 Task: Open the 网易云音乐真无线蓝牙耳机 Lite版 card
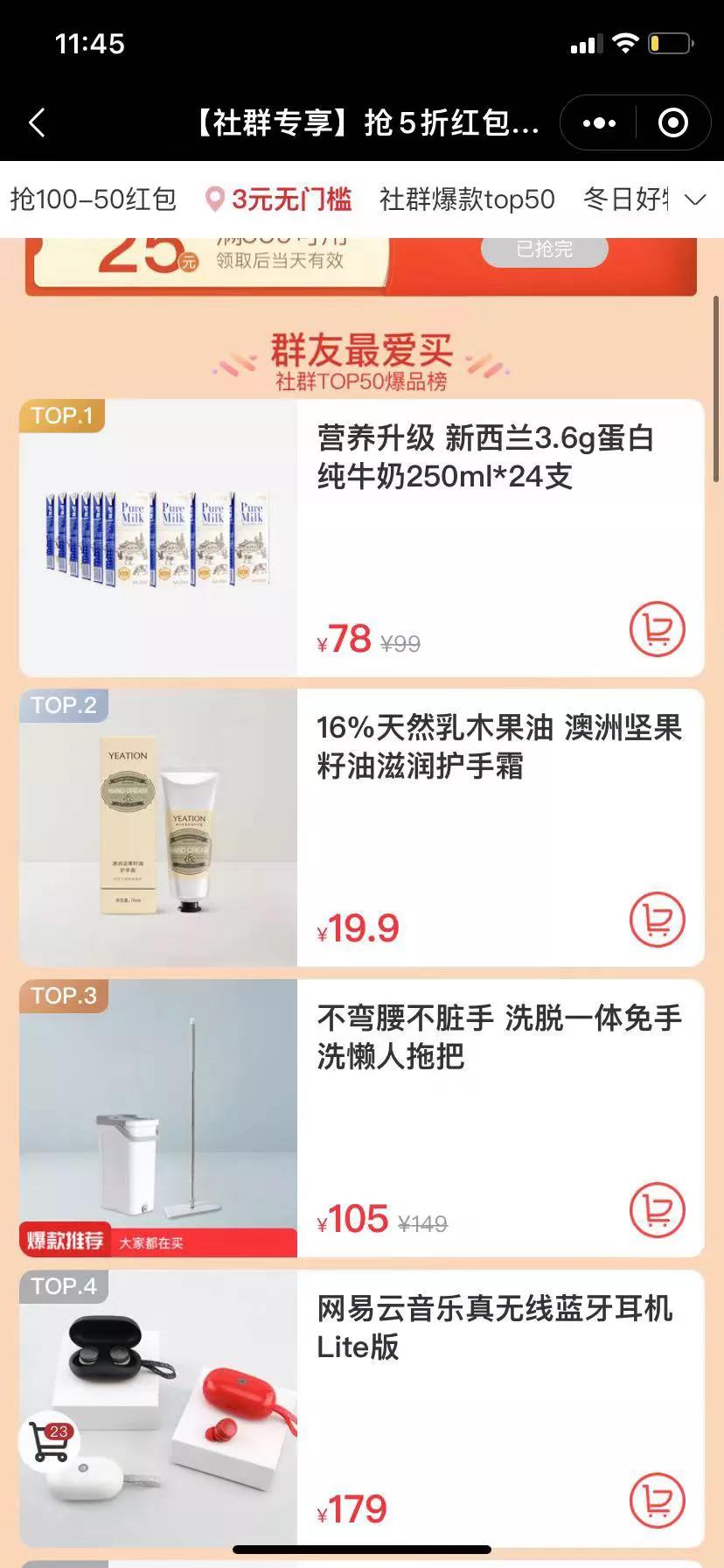coord(494,1327)
